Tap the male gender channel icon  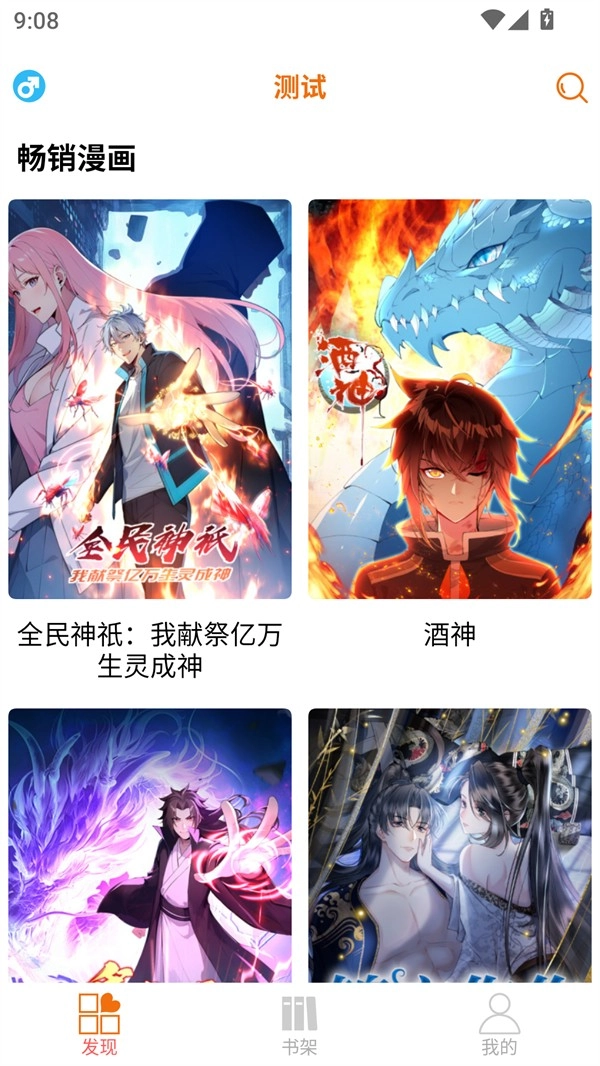point(29,87)
